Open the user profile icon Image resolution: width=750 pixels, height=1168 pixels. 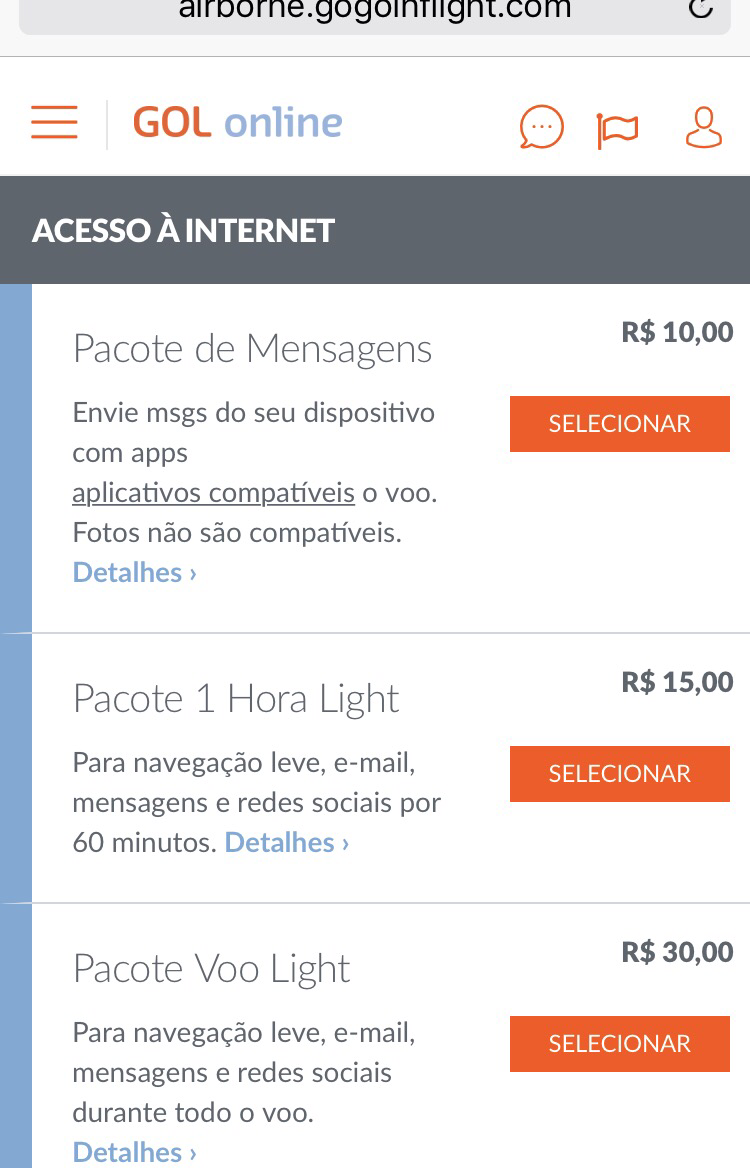pos(703,127)
